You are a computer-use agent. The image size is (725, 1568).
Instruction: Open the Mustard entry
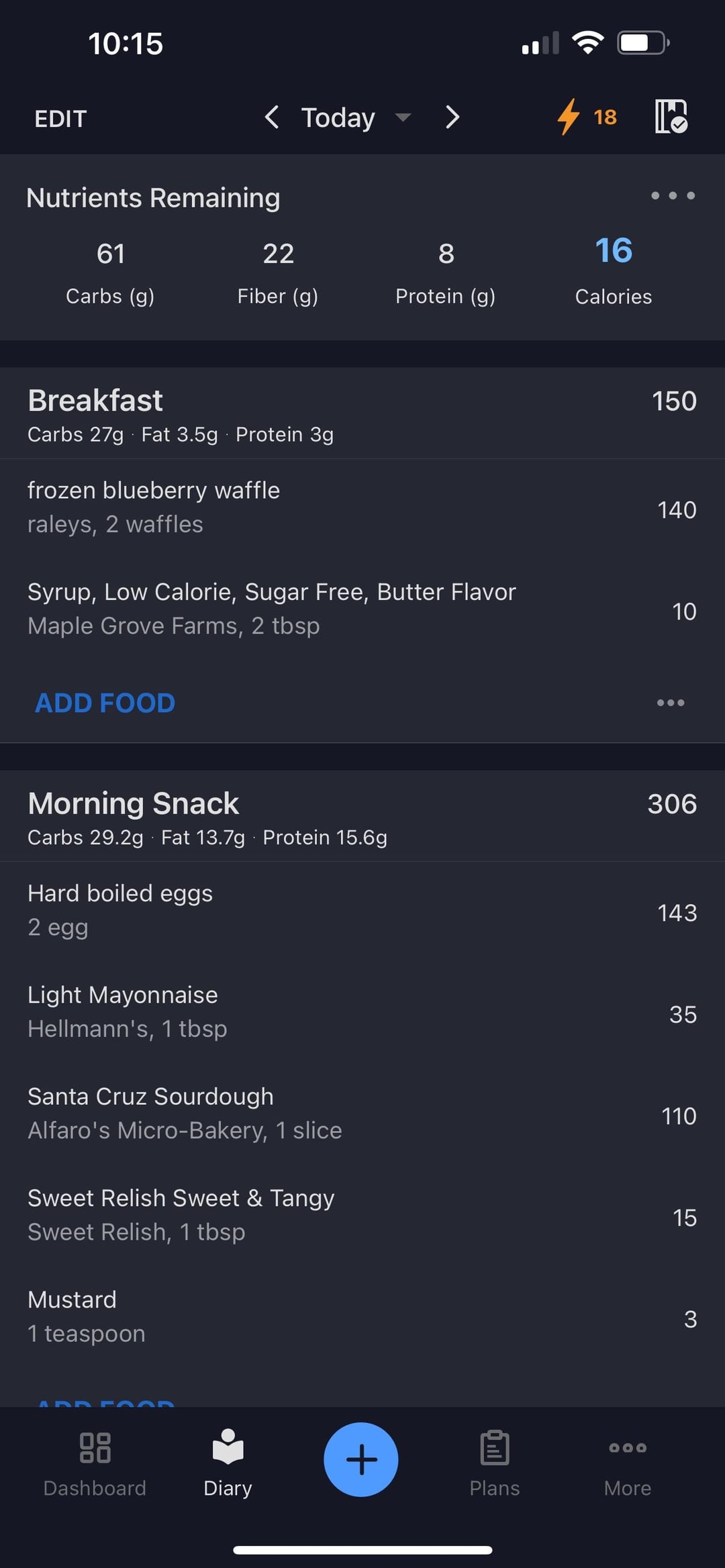point(362,1317)
